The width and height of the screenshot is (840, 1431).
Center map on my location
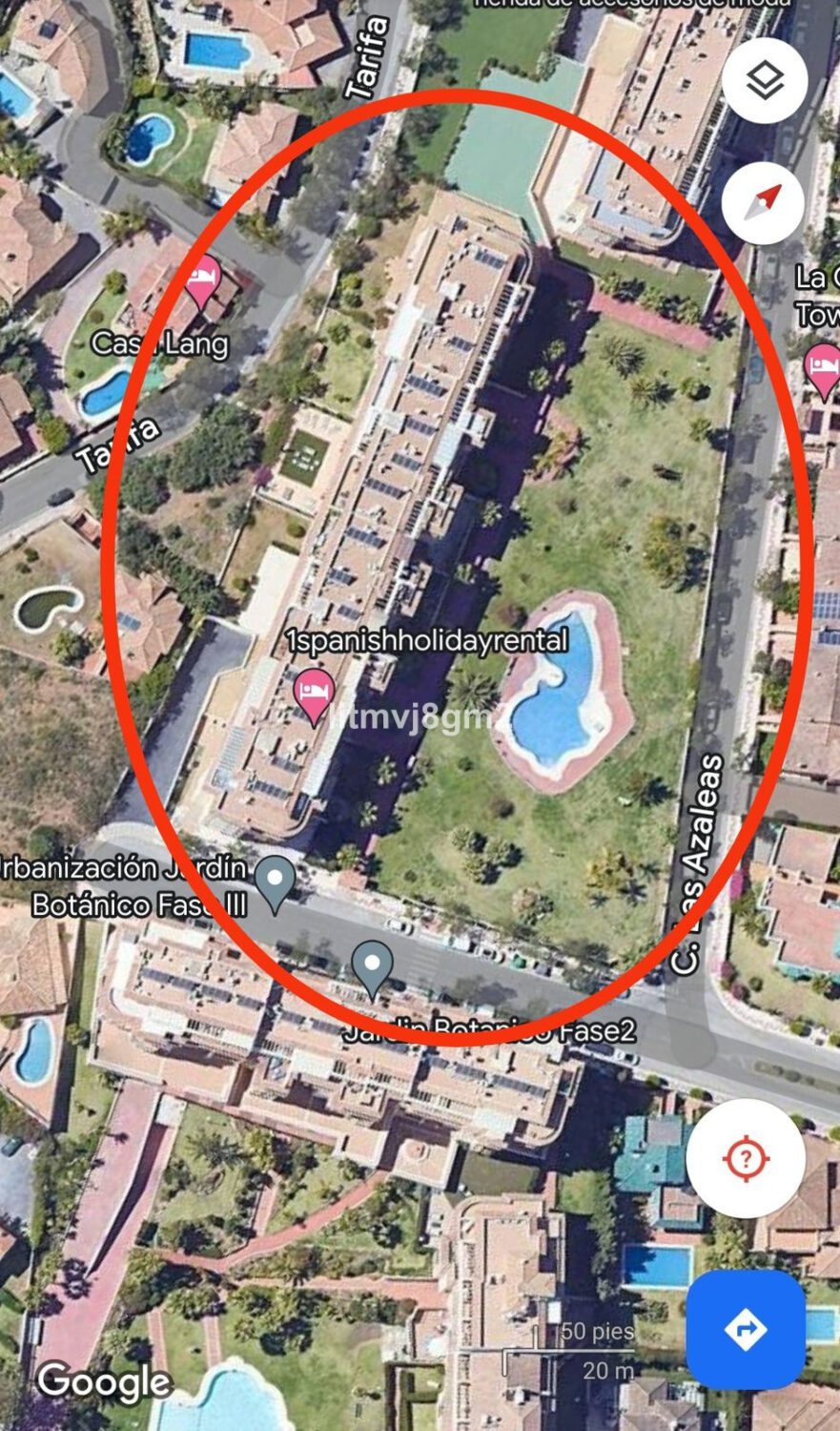pyautogui.click(x=746, y=1159)
